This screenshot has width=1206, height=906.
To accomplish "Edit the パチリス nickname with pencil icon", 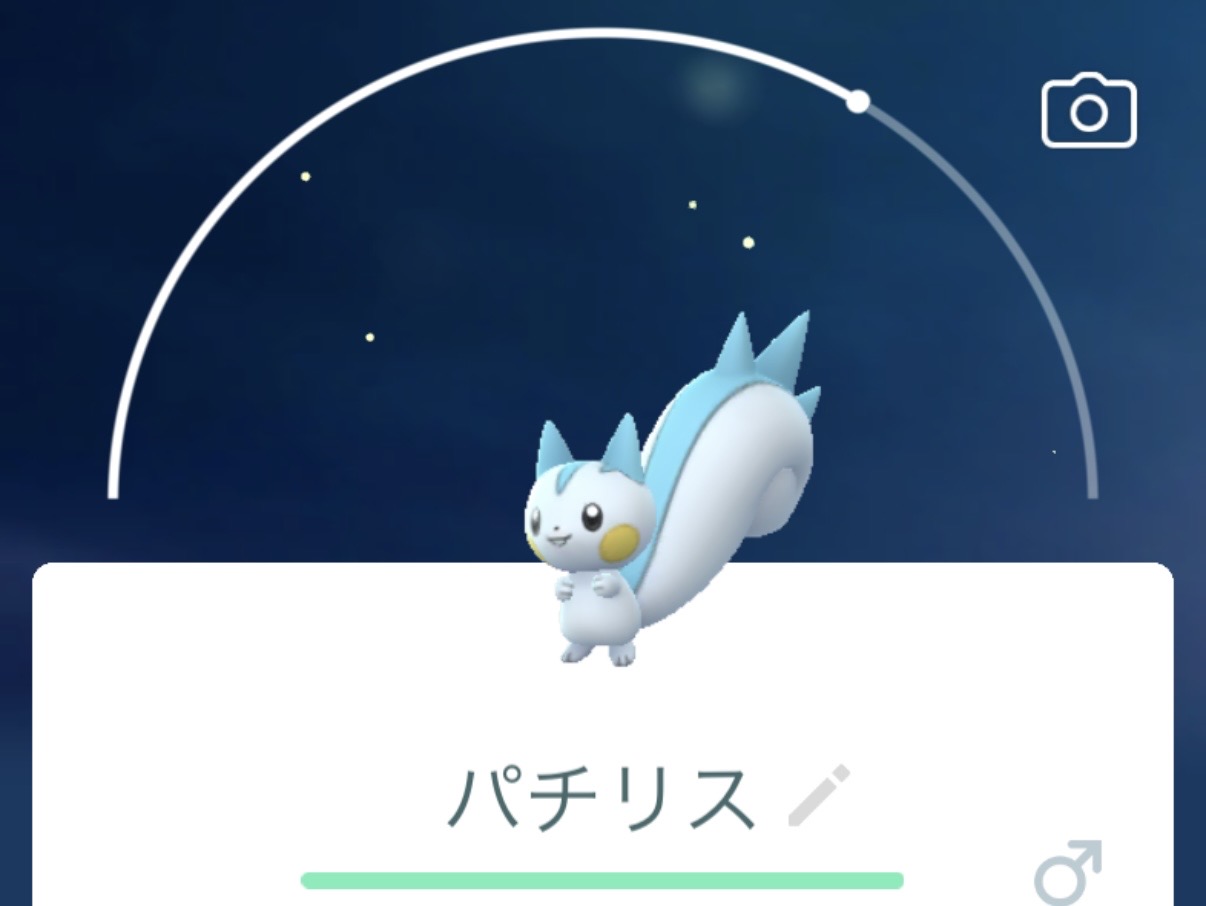I will point(818,796).
